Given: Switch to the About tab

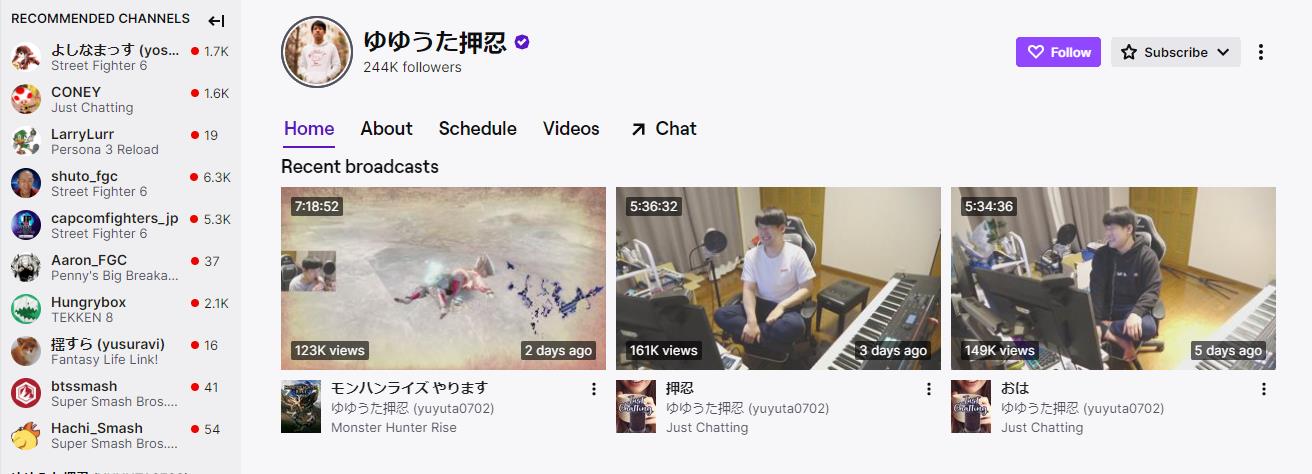Looking at the screenshot, I should click(386, 128).
